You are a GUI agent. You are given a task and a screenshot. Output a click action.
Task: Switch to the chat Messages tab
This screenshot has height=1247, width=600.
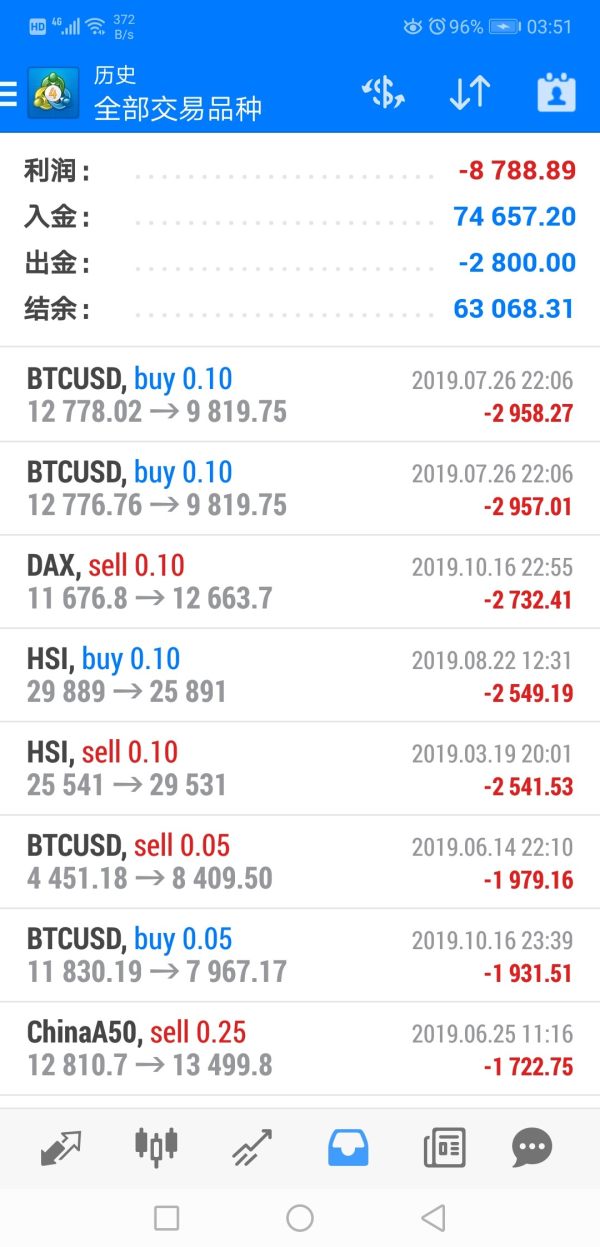(531, 1147)
